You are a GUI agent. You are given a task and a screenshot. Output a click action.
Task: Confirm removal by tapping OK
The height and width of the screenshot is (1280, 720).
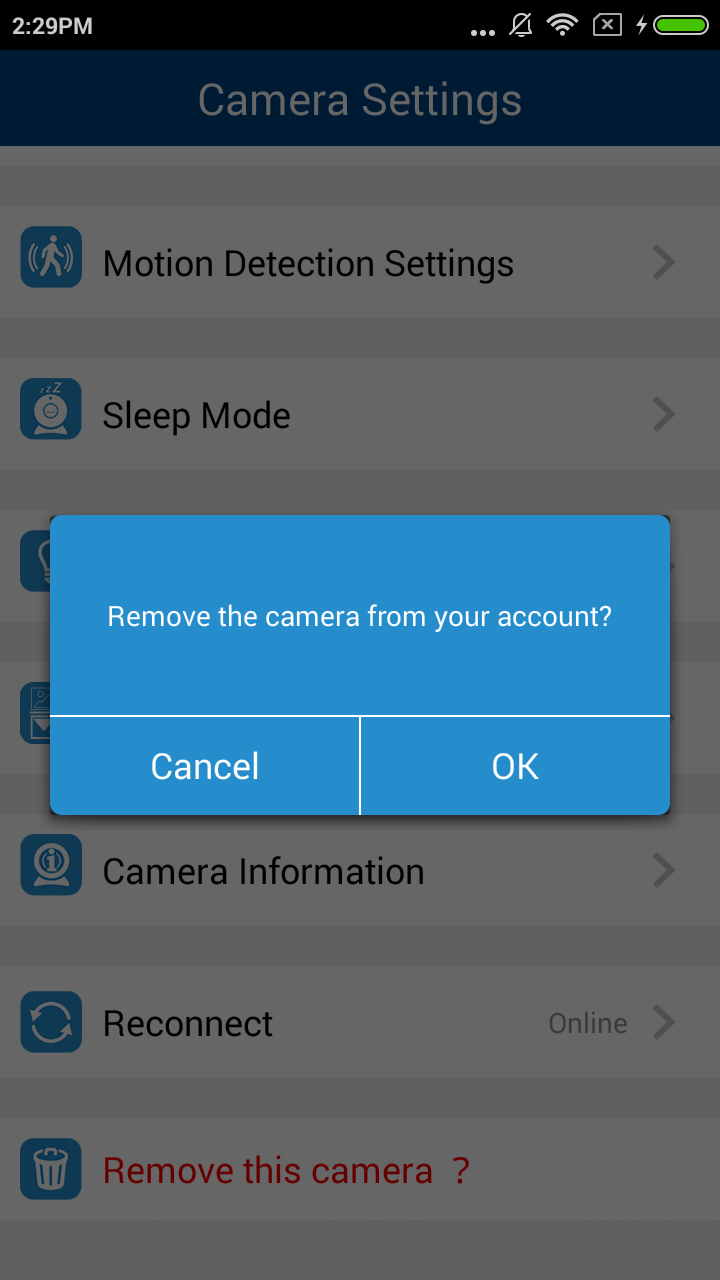[515, 766]
